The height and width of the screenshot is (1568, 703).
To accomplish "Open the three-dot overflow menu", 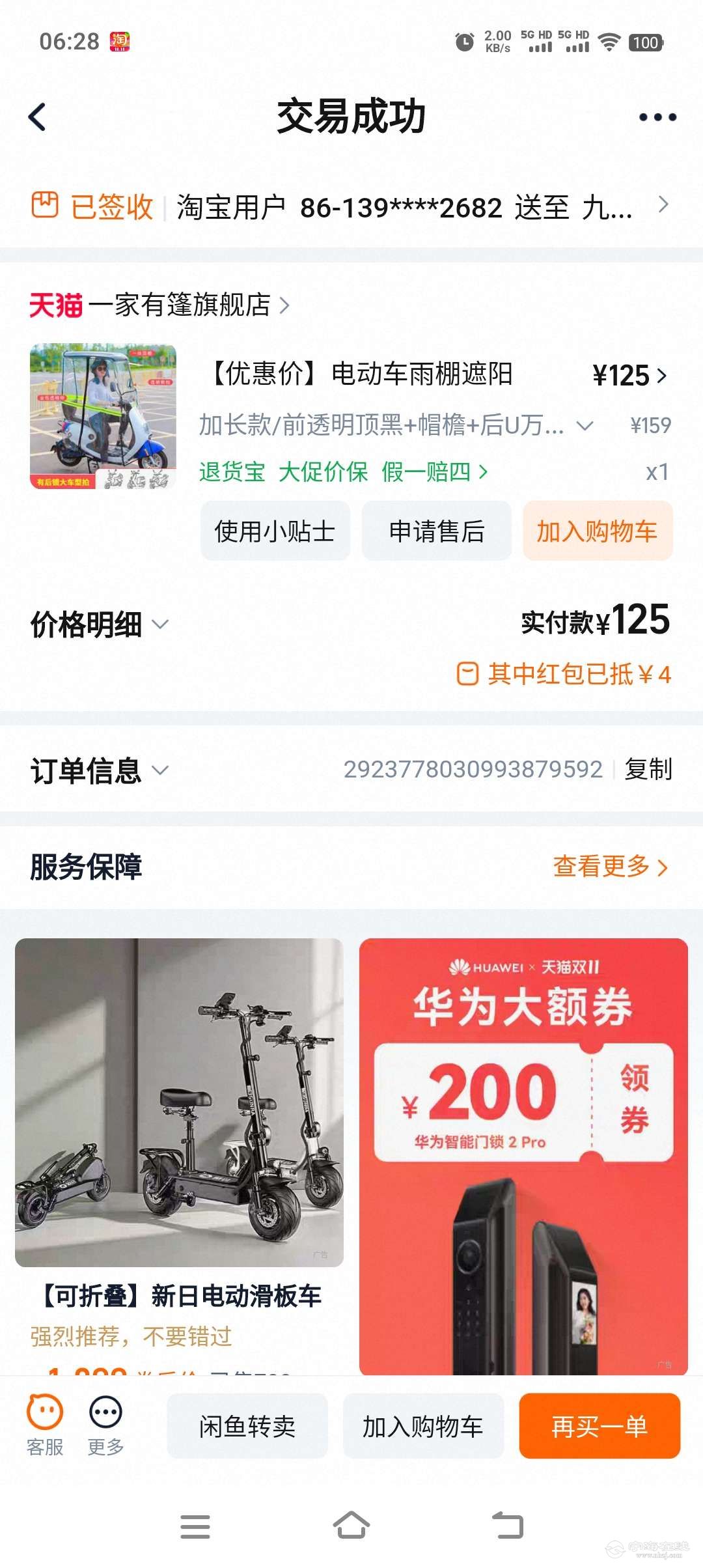I will pyautogui.click(x=657, y=118).
